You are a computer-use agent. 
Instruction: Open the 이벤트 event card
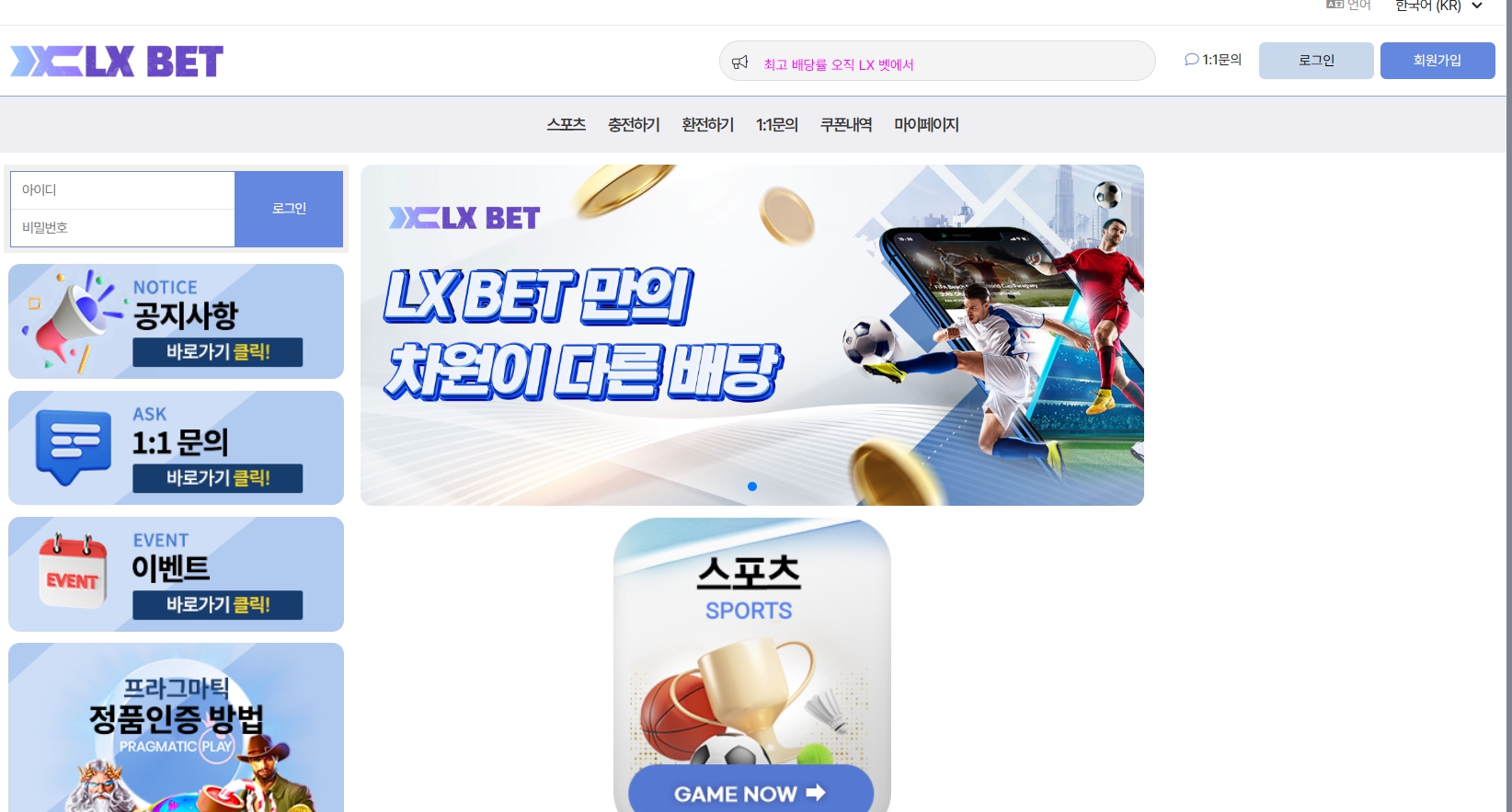(x=176, y=574)
